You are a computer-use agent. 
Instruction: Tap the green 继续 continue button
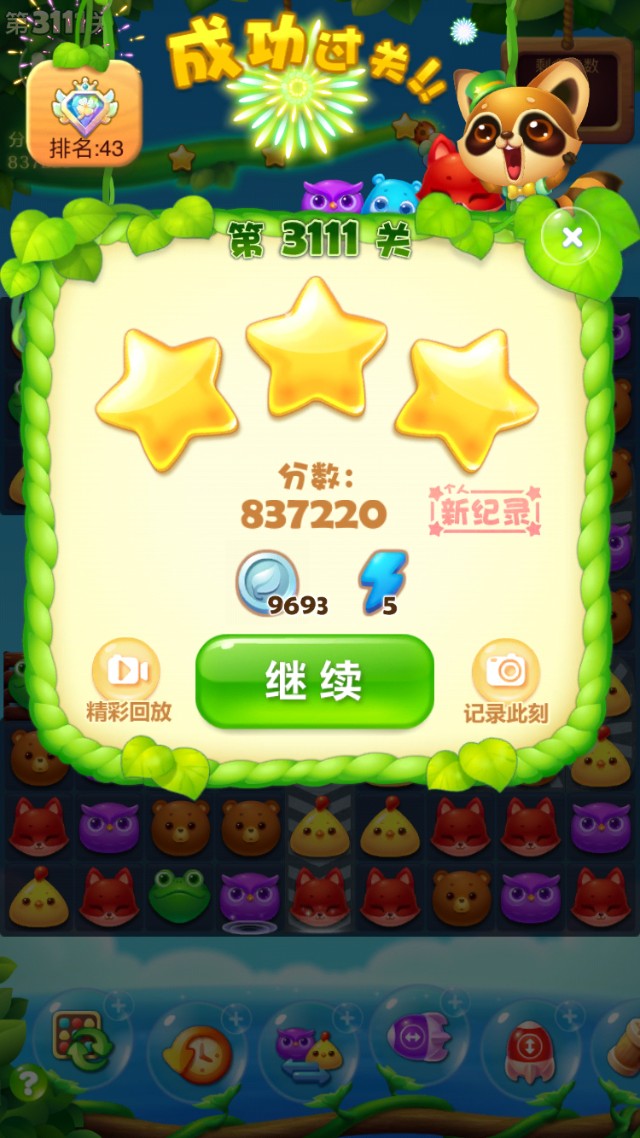click(x=314, y=681)
